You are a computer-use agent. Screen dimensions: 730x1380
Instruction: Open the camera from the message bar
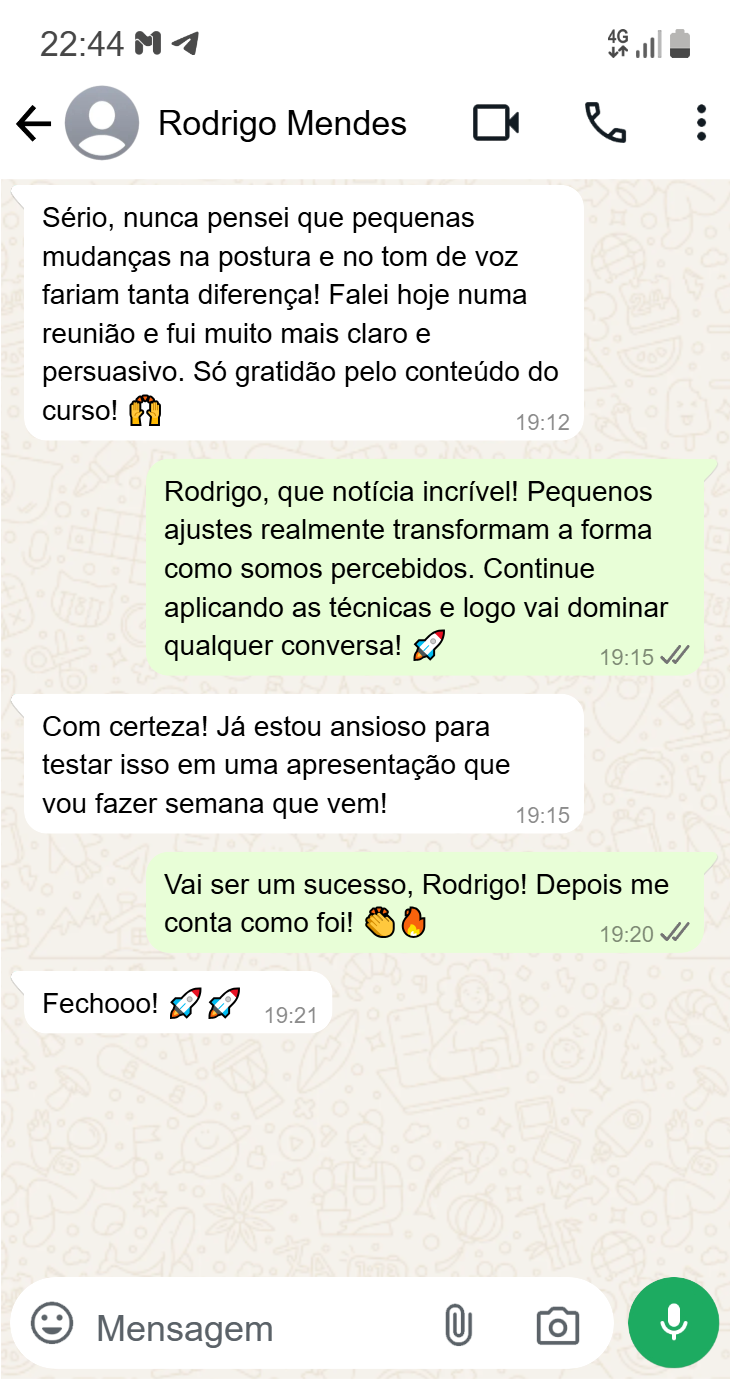point(557,1326)
